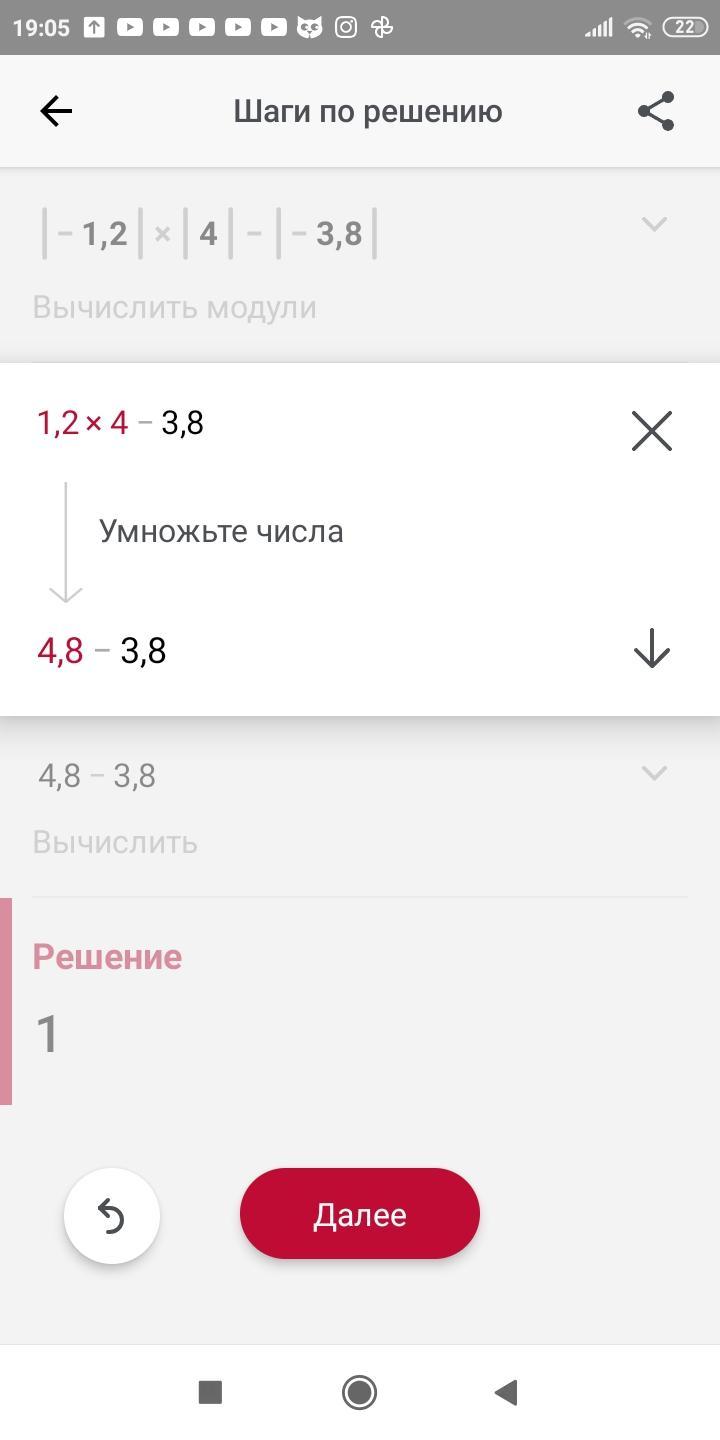Expand the '4,8 − 3,8' calculation step
This screenshot has height=1440, width=720.
(x=654, y=773)
